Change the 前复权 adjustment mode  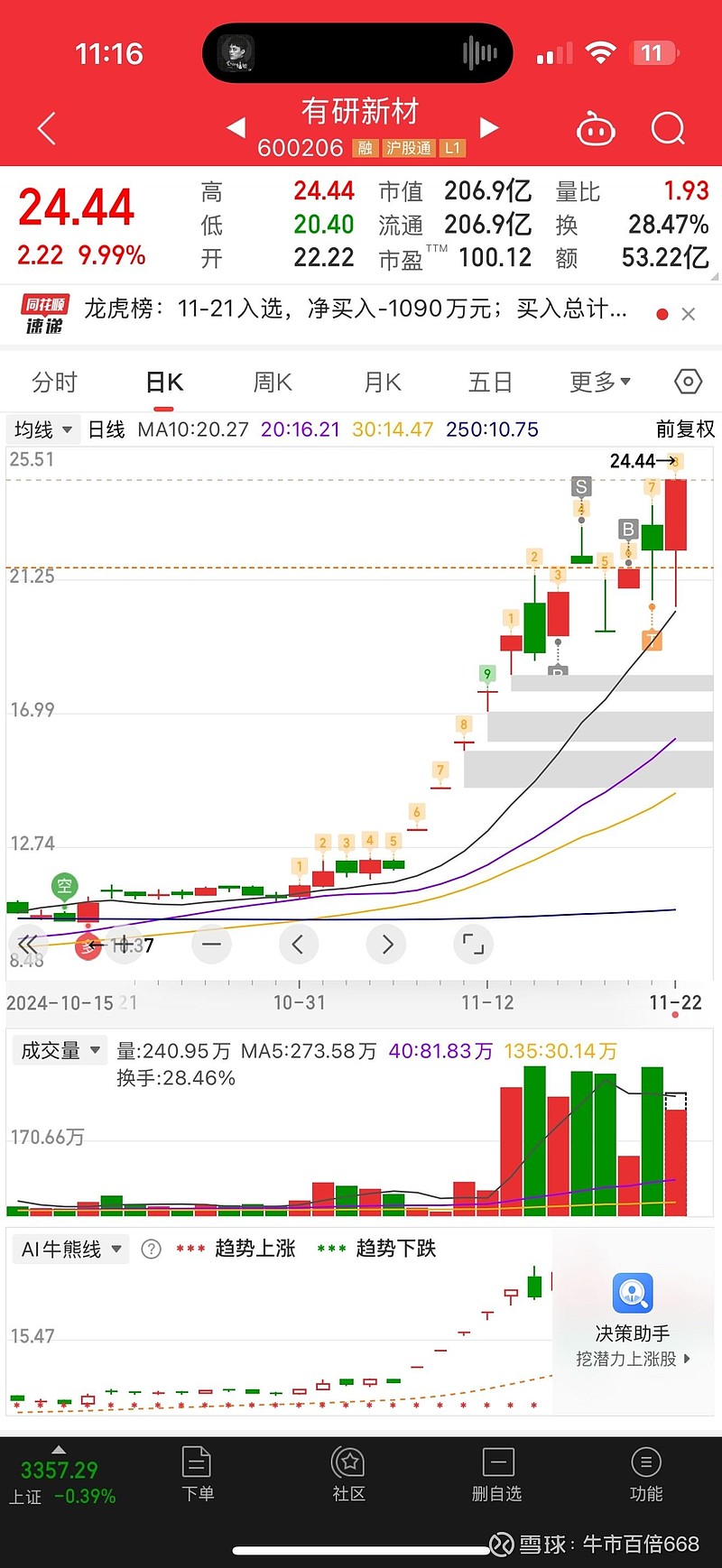click(684, 429)
